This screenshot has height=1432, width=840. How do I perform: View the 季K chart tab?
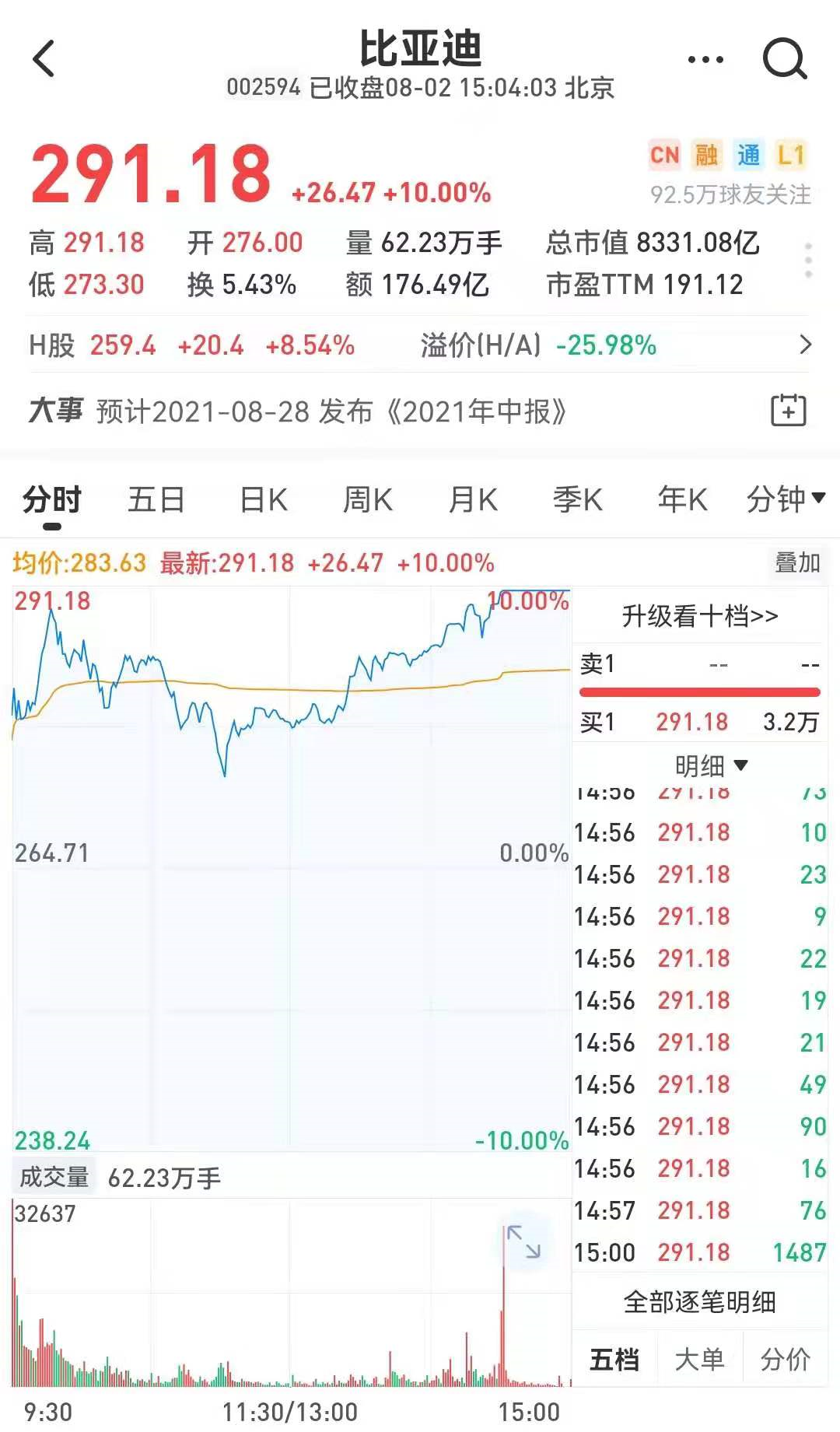pyautogui.click(x=577, y=499)
